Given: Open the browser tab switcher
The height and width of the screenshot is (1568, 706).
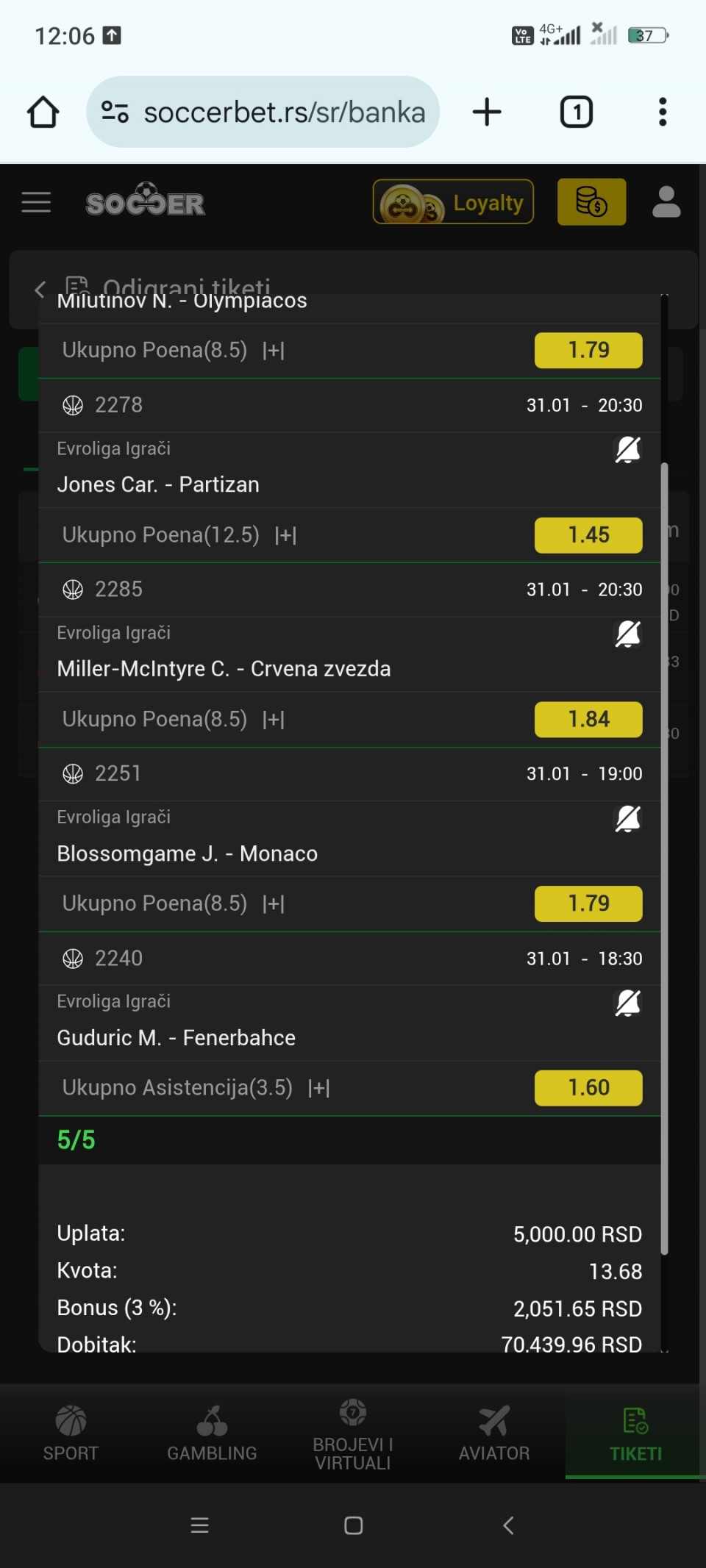Looking at the screenshot, I should [x=577, y=112].
